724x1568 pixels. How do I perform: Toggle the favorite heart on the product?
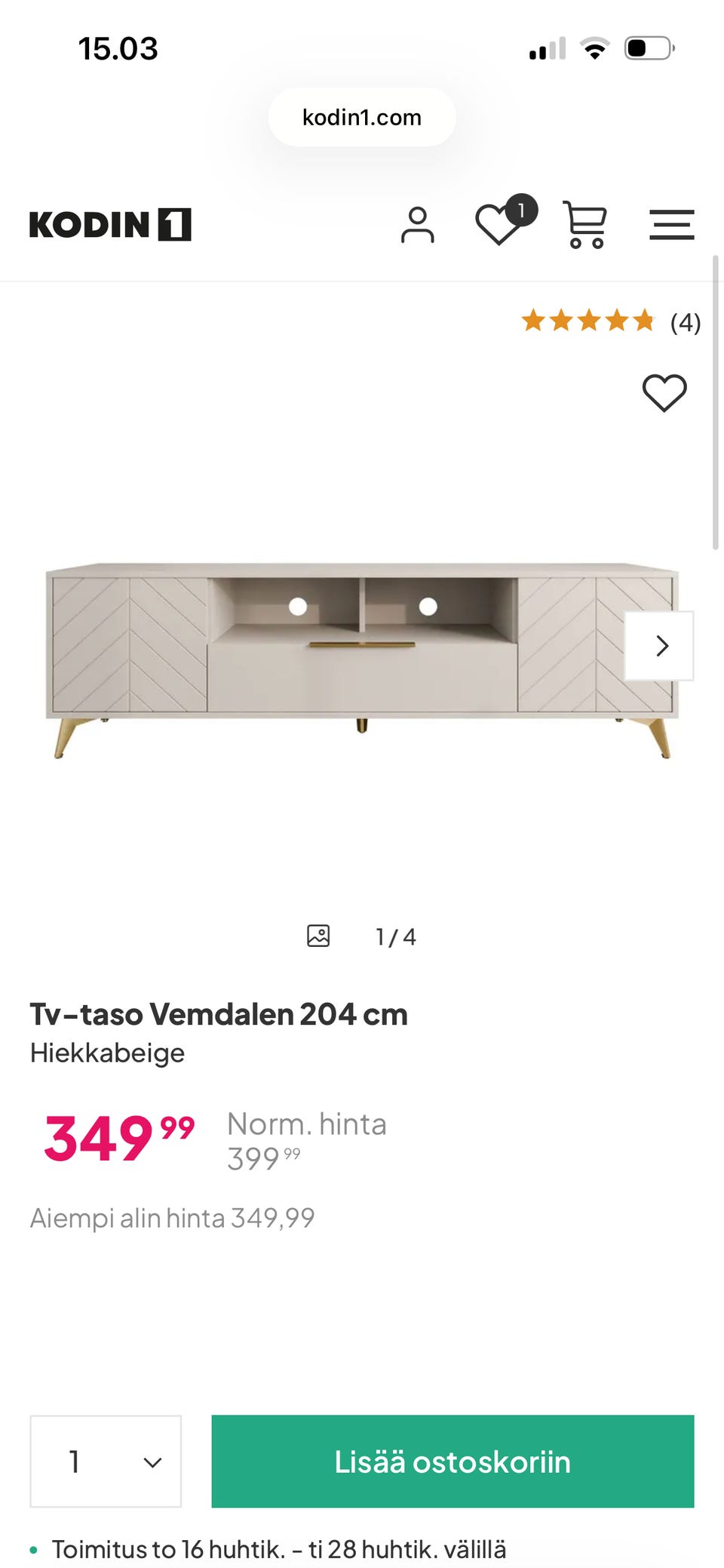664,393
